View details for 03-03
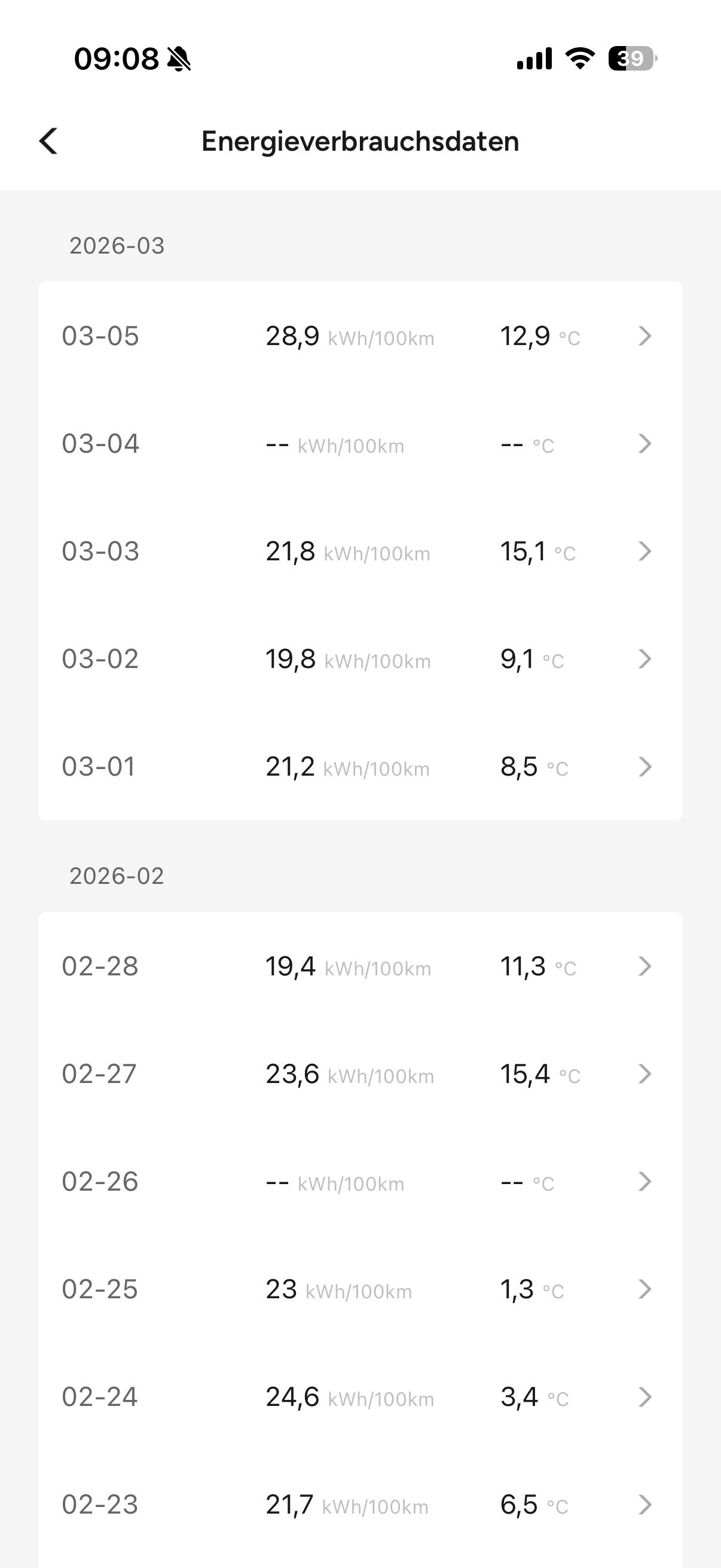721x1568 pixels. tap(359, 551)
